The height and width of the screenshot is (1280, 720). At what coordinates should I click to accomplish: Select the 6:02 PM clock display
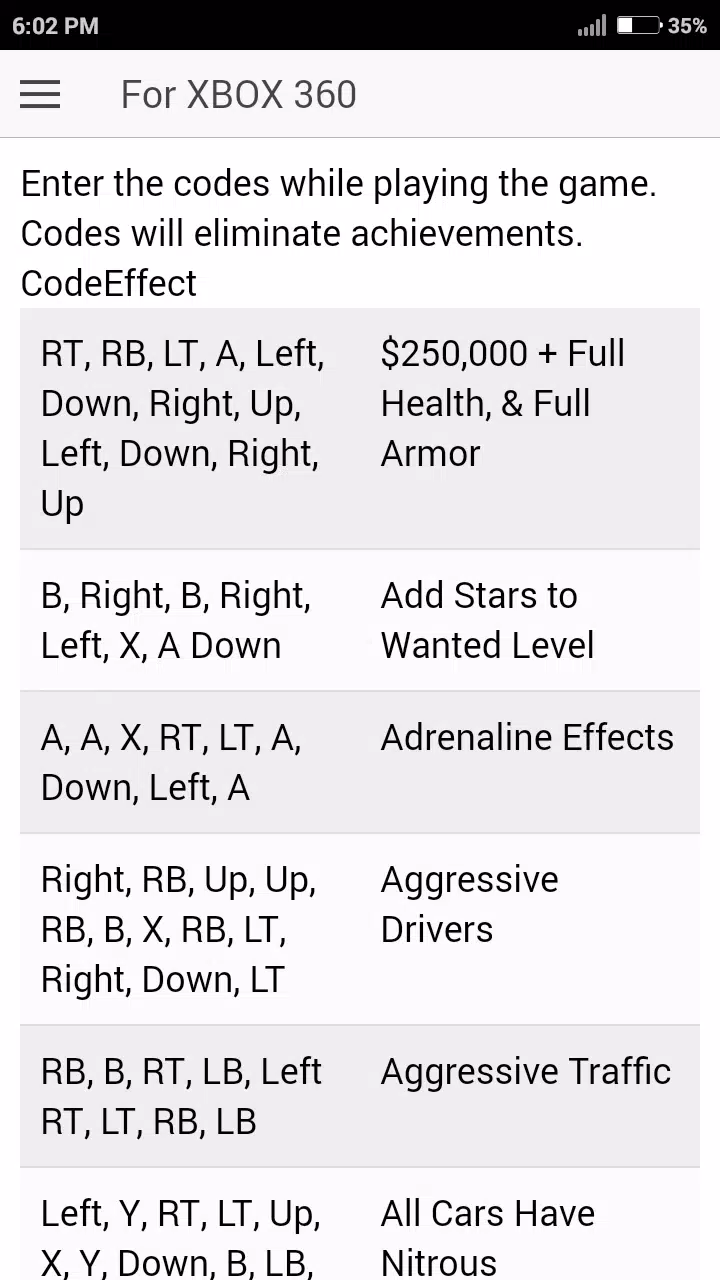click(x=55, y=26)
